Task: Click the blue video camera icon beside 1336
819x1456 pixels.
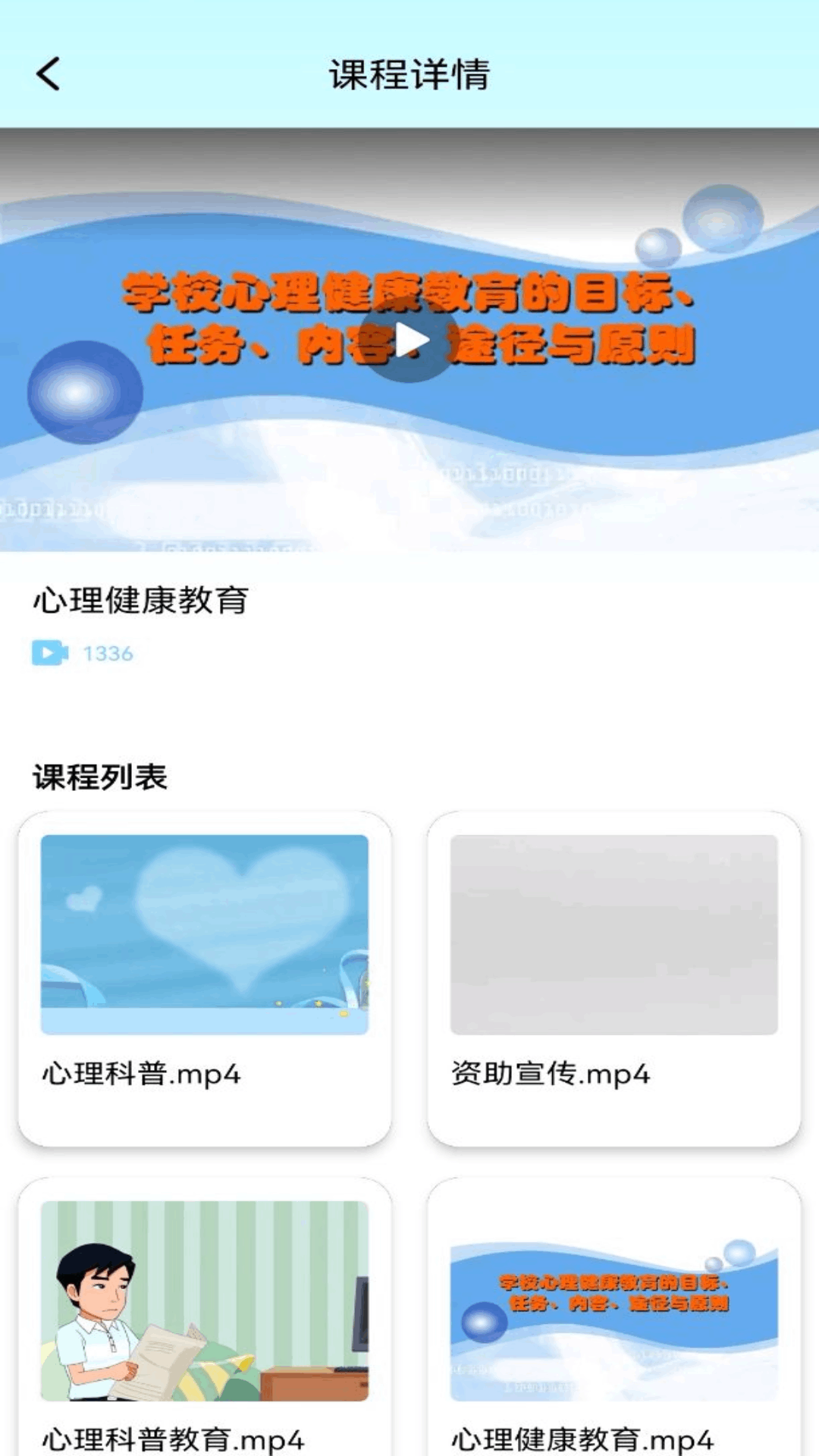Action: pos(49,654)
